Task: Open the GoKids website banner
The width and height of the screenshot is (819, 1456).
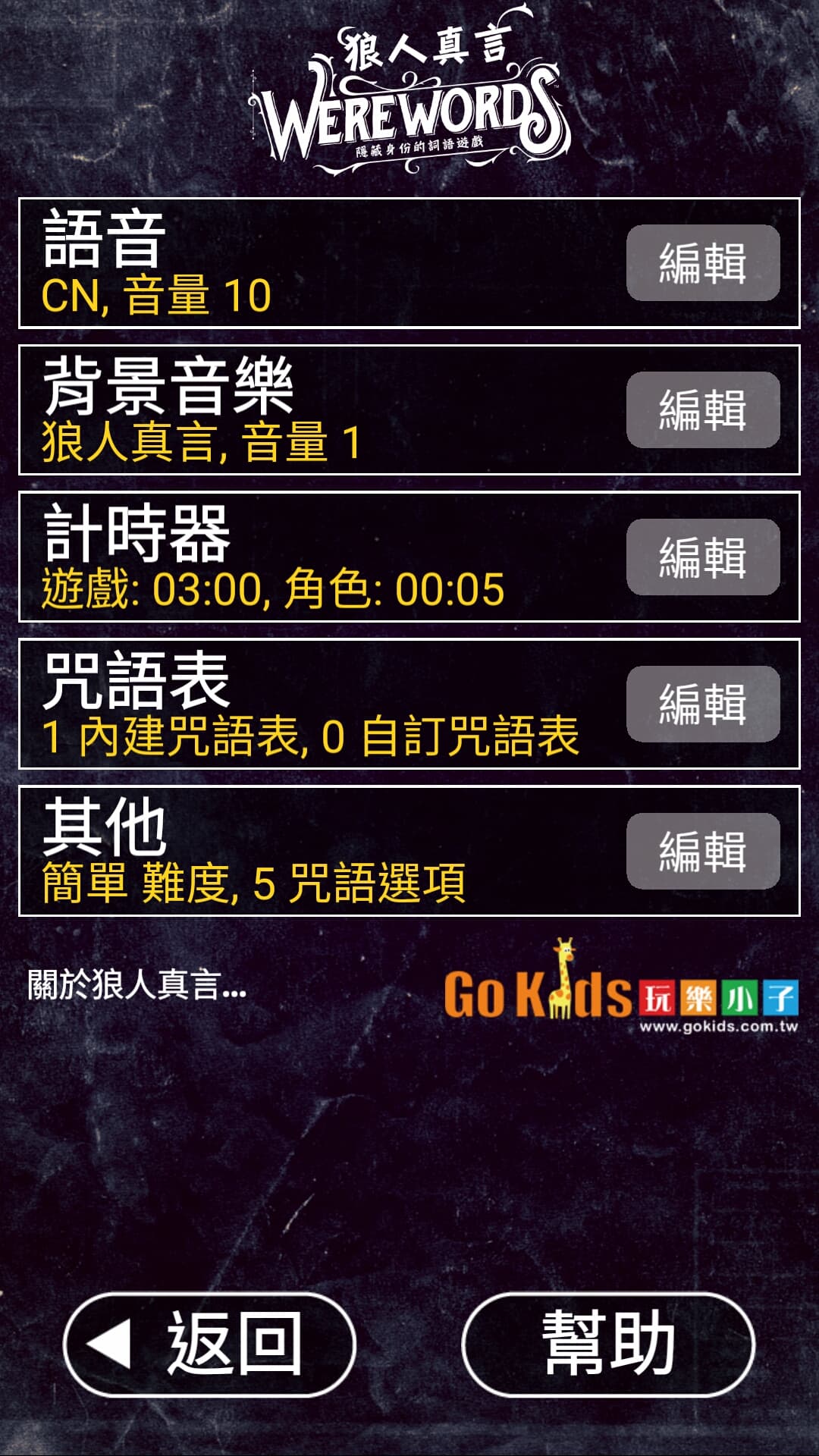Action: (621, 986)
